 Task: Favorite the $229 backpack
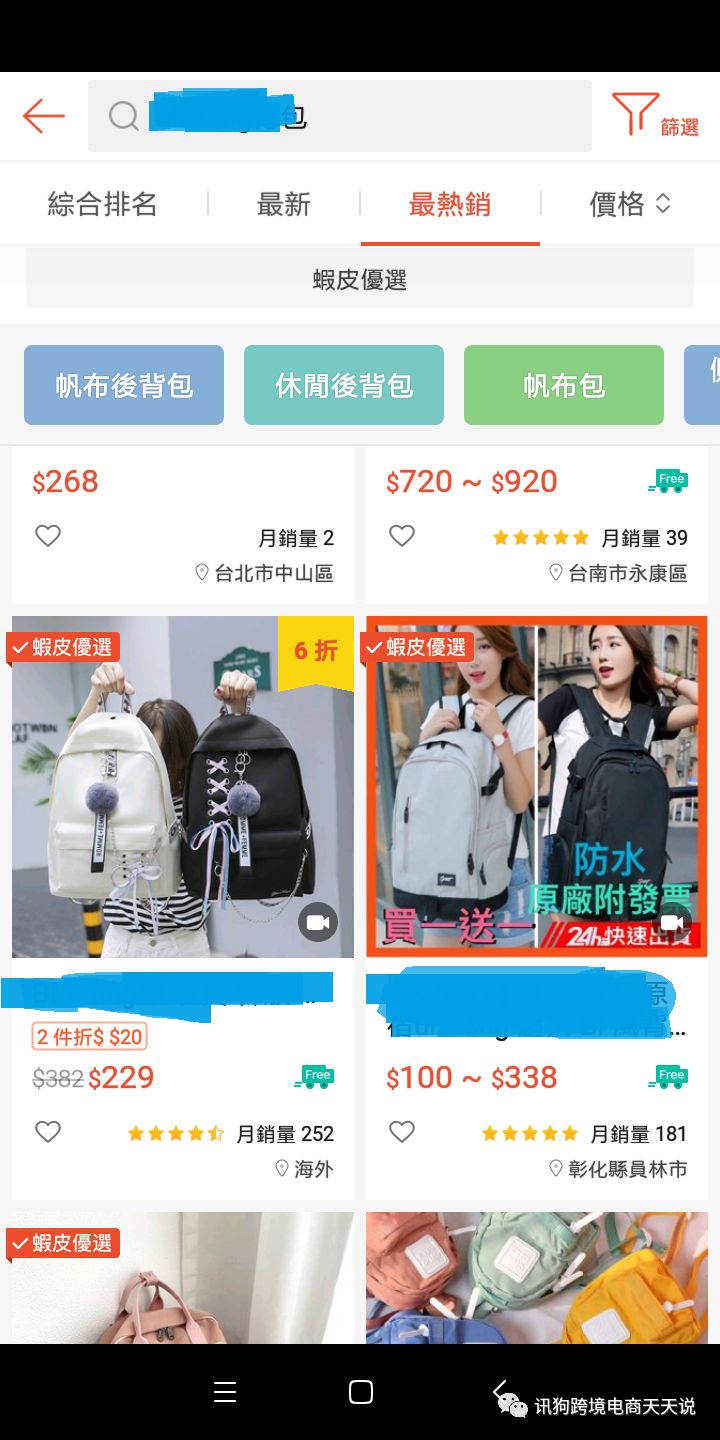click(x=48, y=1132)
